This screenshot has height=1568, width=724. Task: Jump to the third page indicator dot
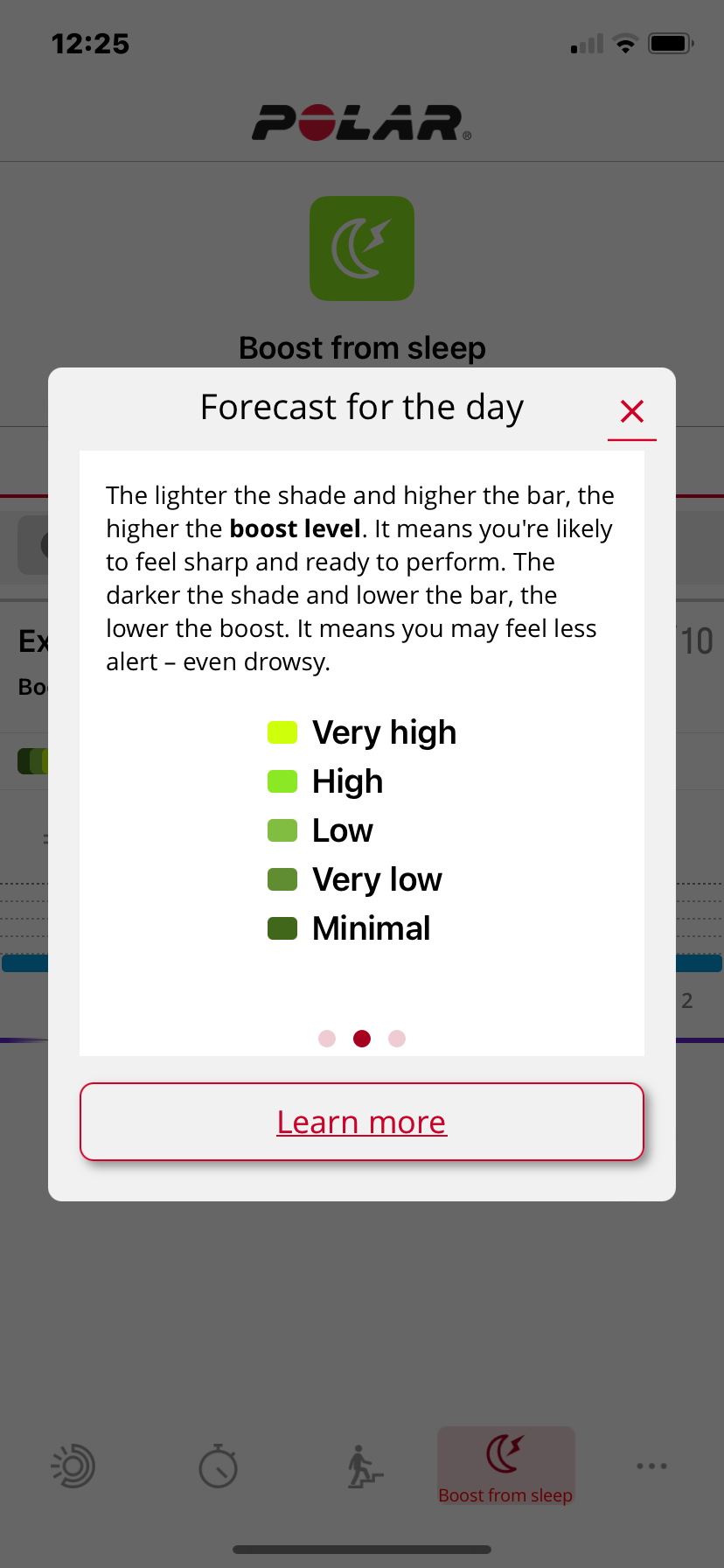[397, 1039]
